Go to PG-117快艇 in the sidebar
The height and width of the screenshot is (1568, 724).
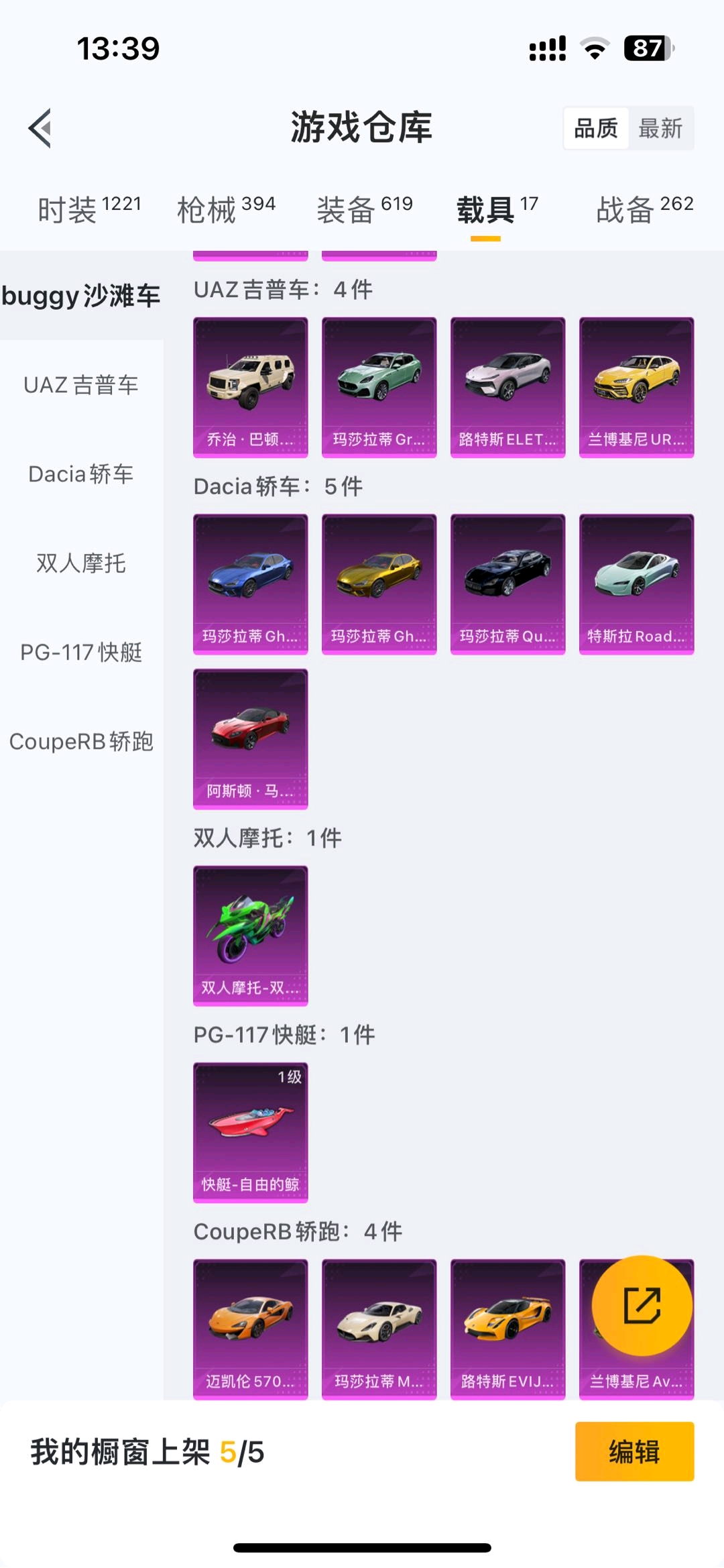(81, 652)
